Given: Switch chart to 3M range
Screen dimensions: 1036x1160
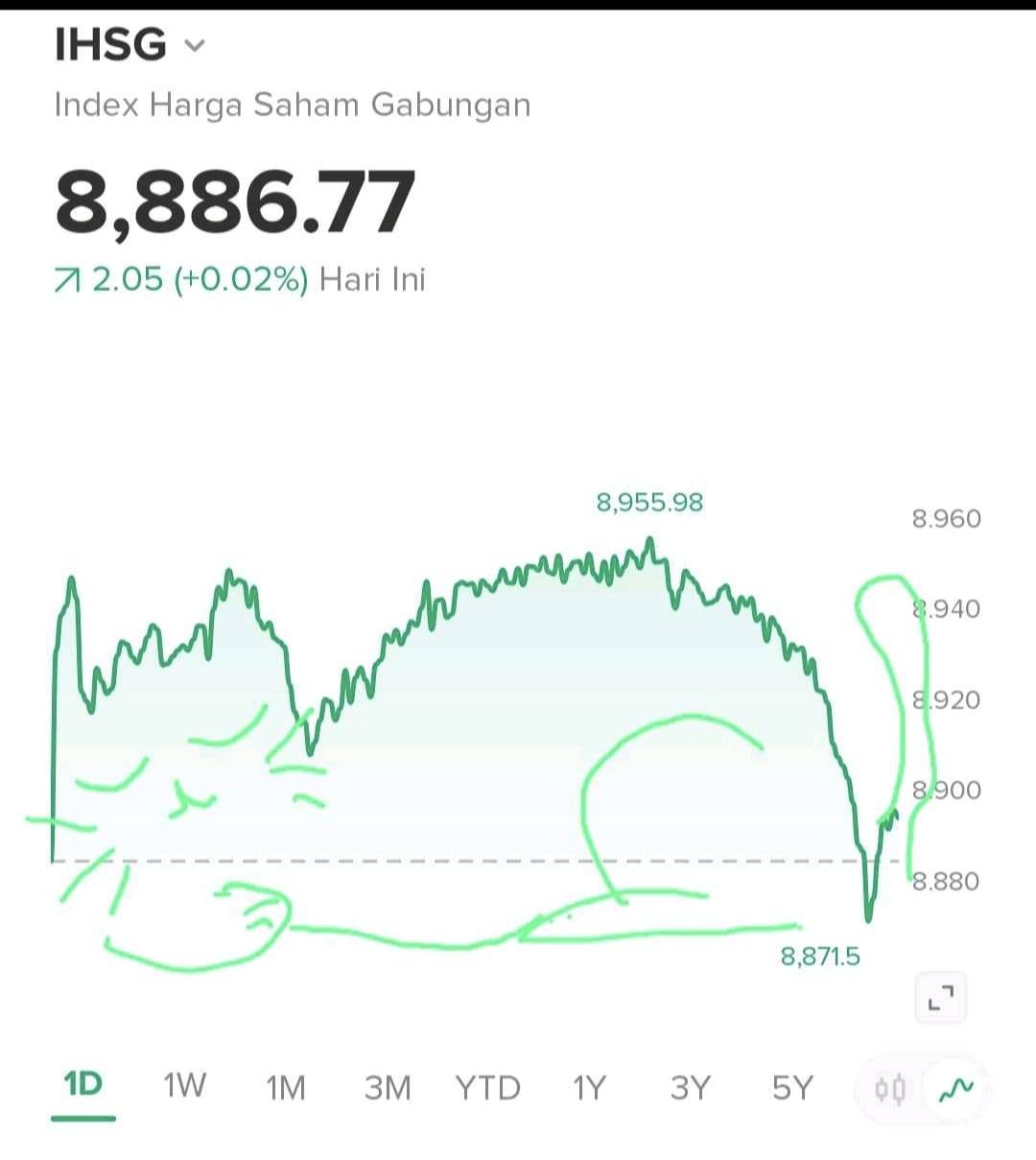Looking at the screenshot, I should 388,1088.
